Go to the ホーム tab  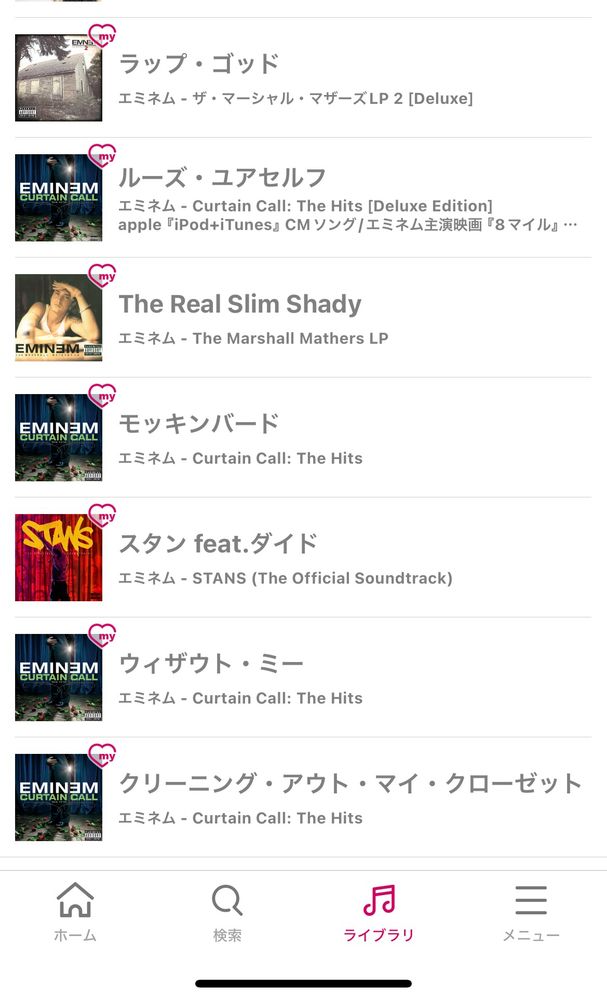[75, 912]
